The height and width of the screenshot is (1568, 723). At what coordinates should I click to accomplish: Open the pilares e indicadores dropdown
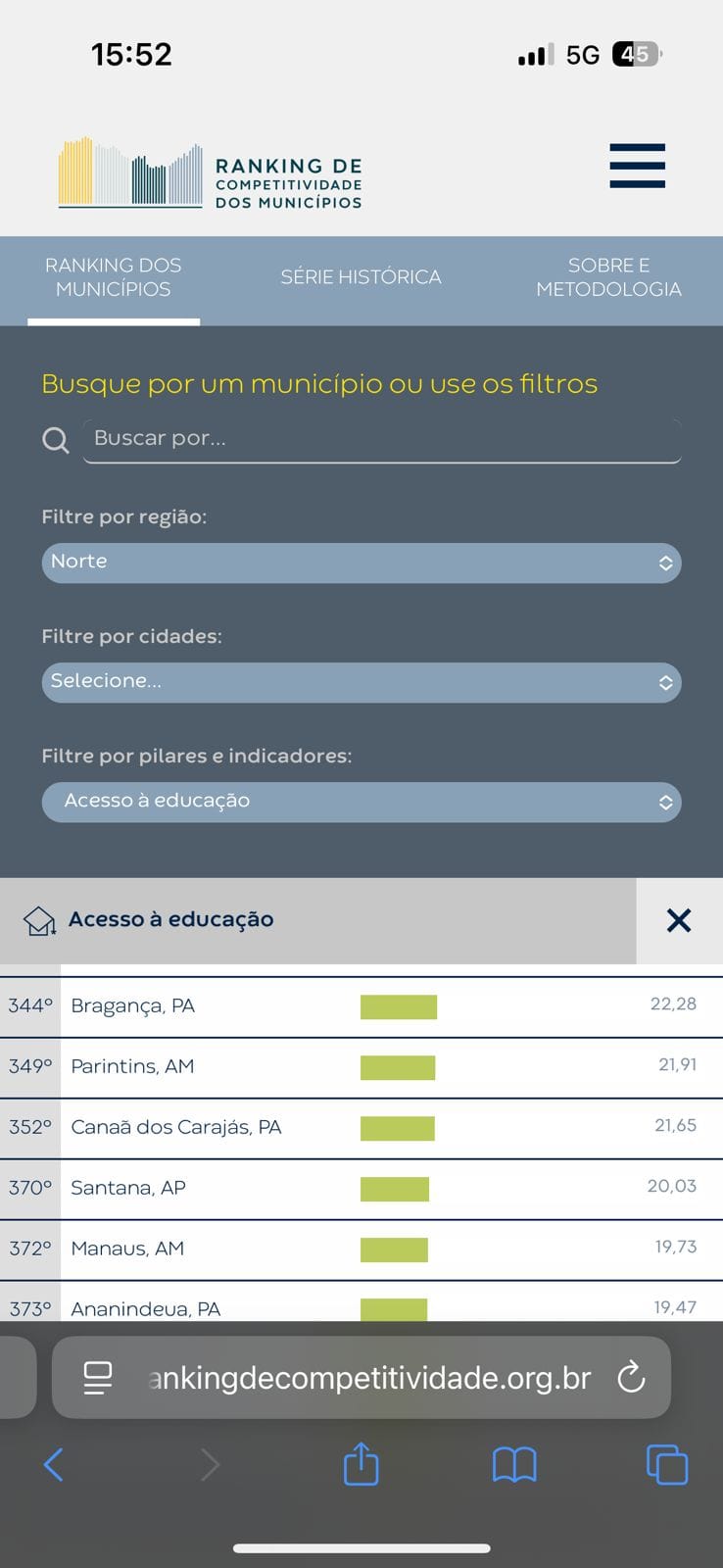pos(361,802)
